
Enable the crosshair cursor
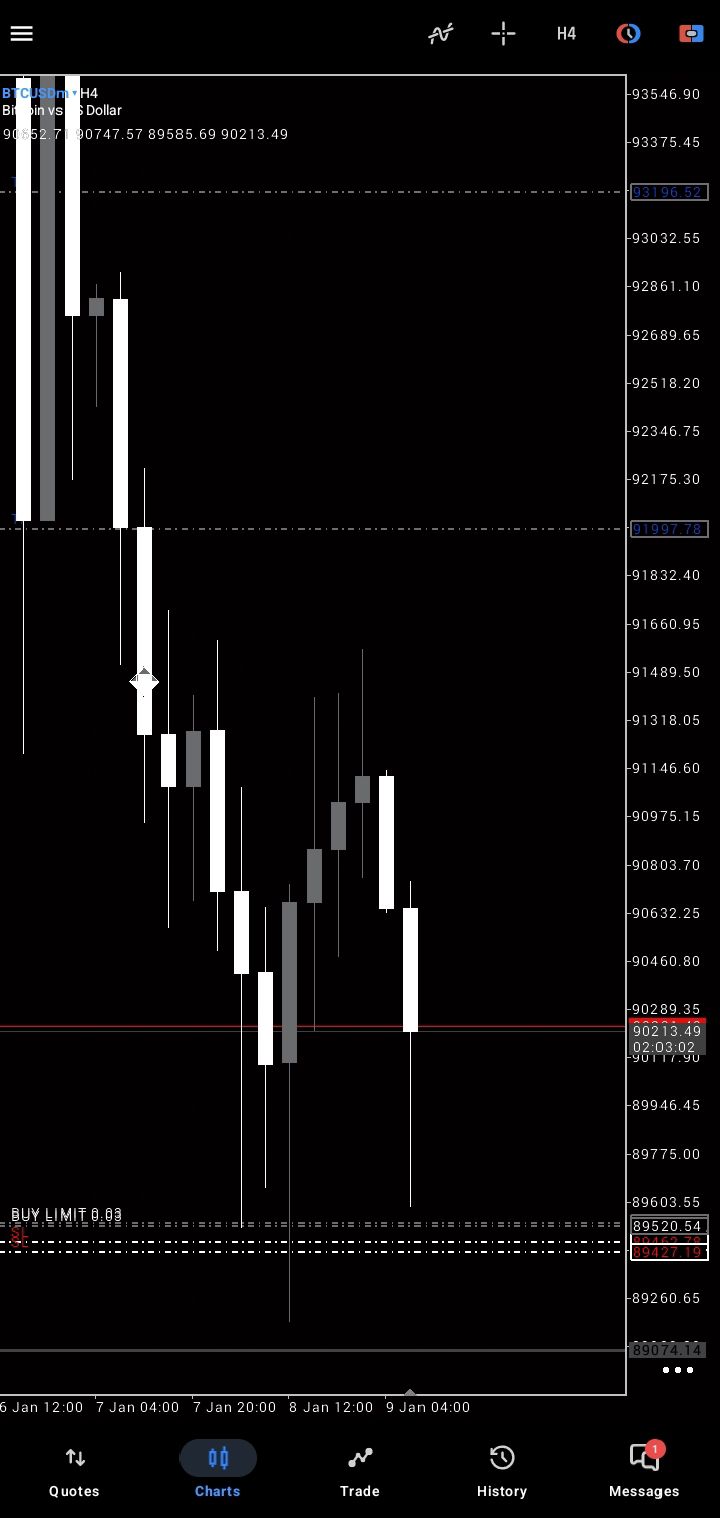(x=503, y=33)
